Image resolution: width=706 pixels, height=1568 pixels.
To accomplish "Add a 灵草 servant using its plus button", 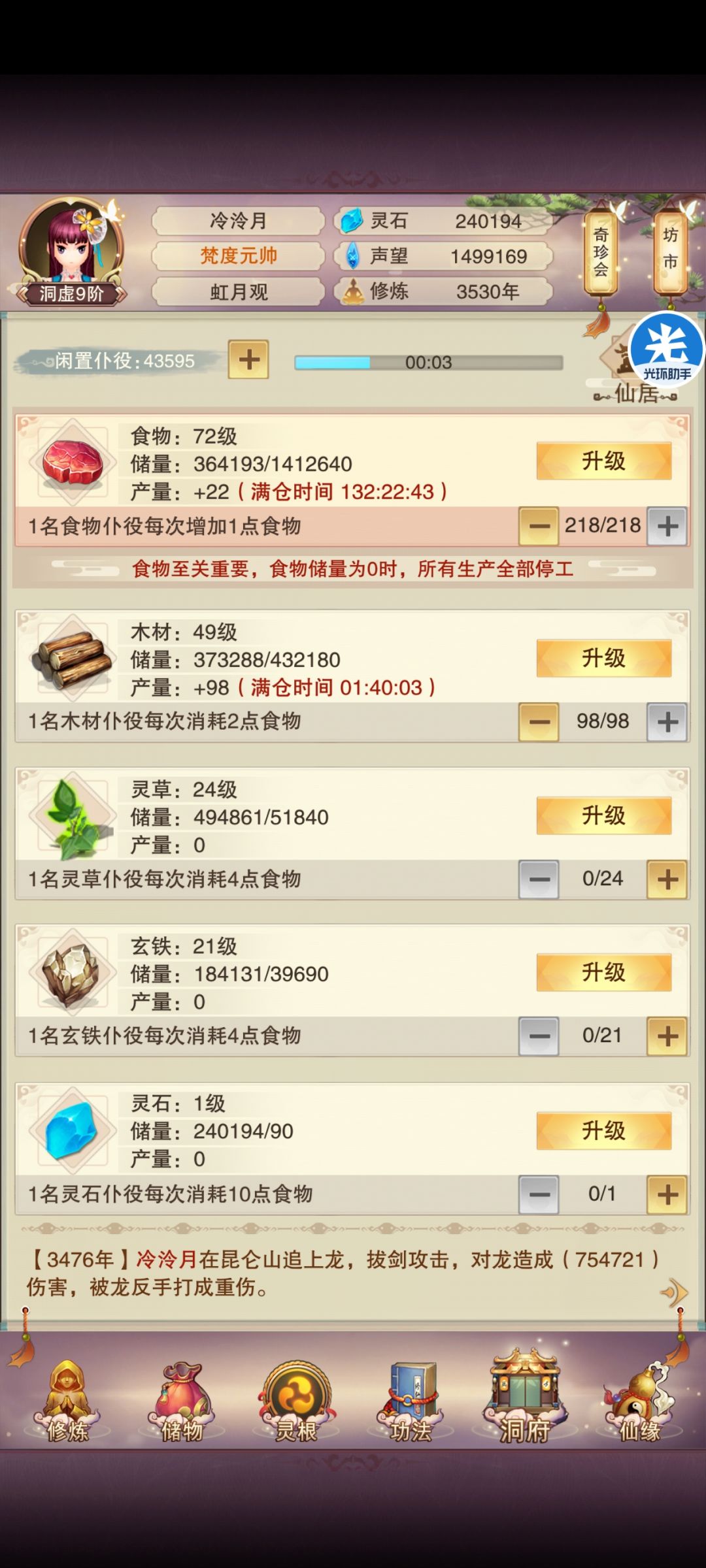I will (x=666, y=878).
